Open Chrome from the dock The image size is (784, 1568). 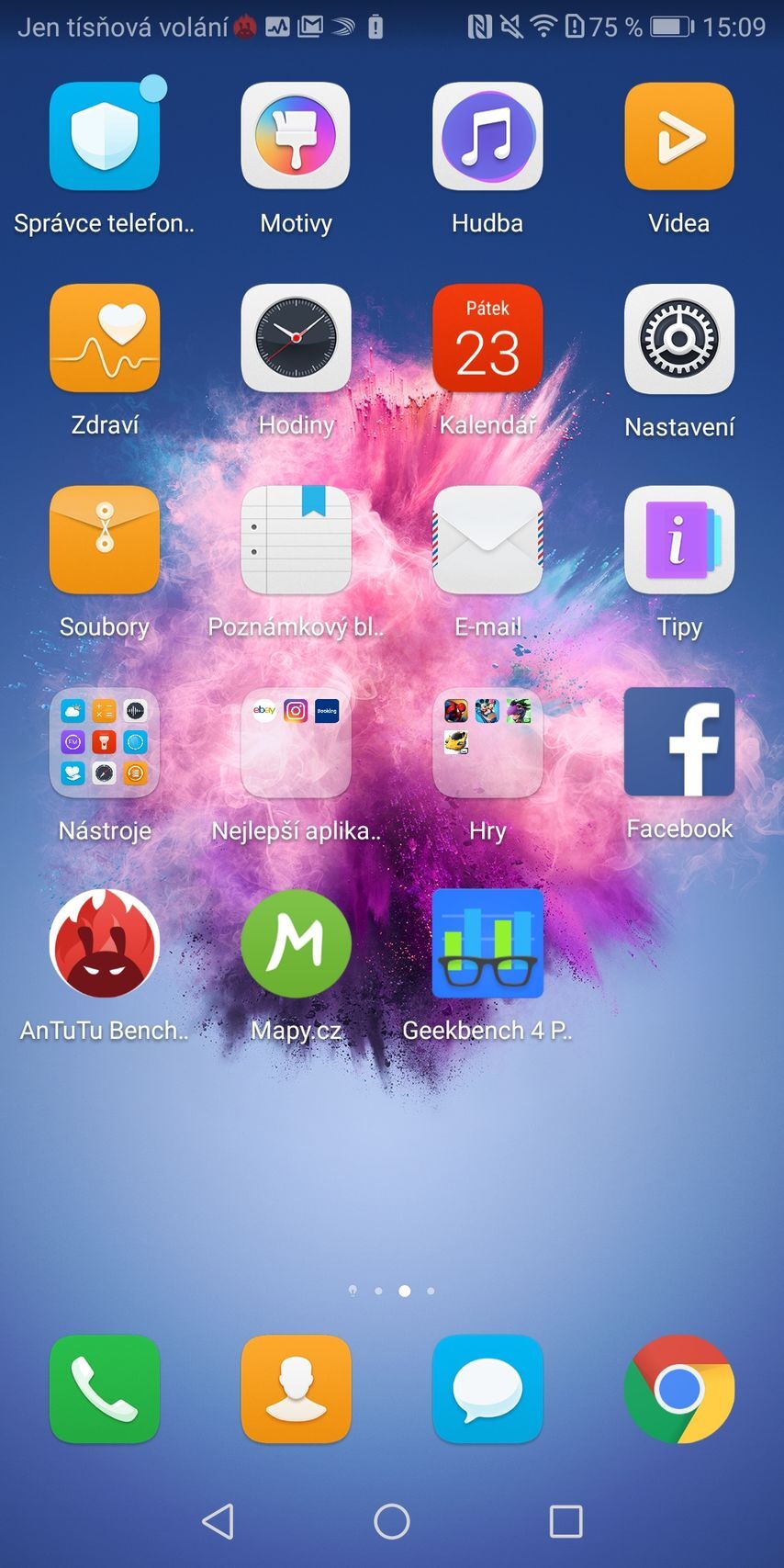pos(679,1390)
